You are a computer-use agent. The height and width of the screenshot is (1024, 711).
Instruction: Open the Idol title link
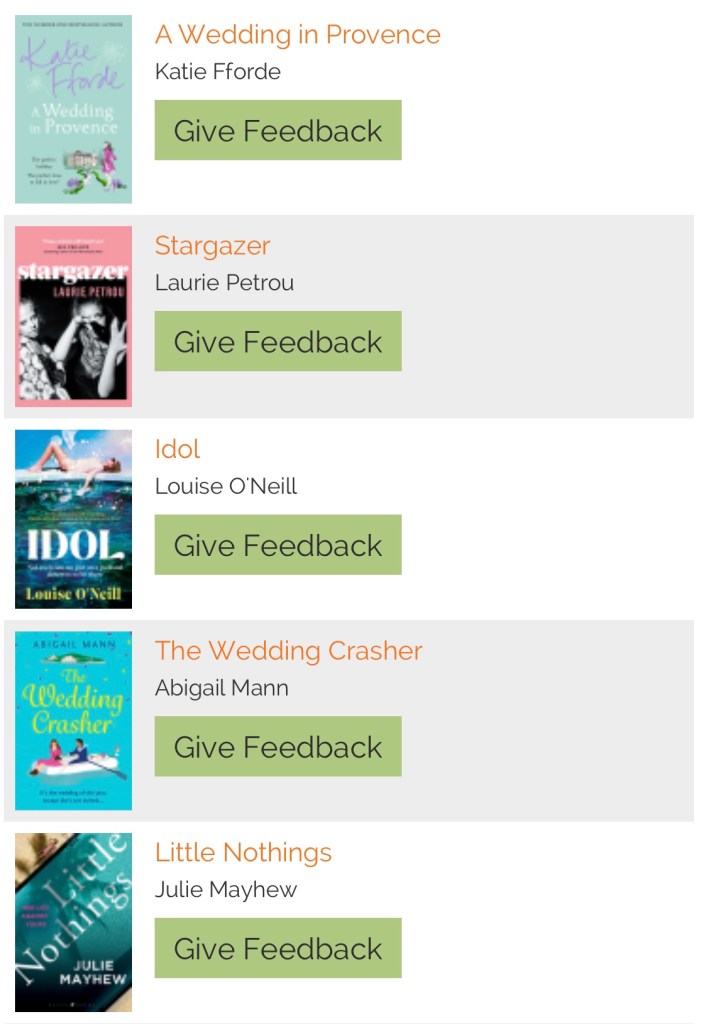(177, 449)
